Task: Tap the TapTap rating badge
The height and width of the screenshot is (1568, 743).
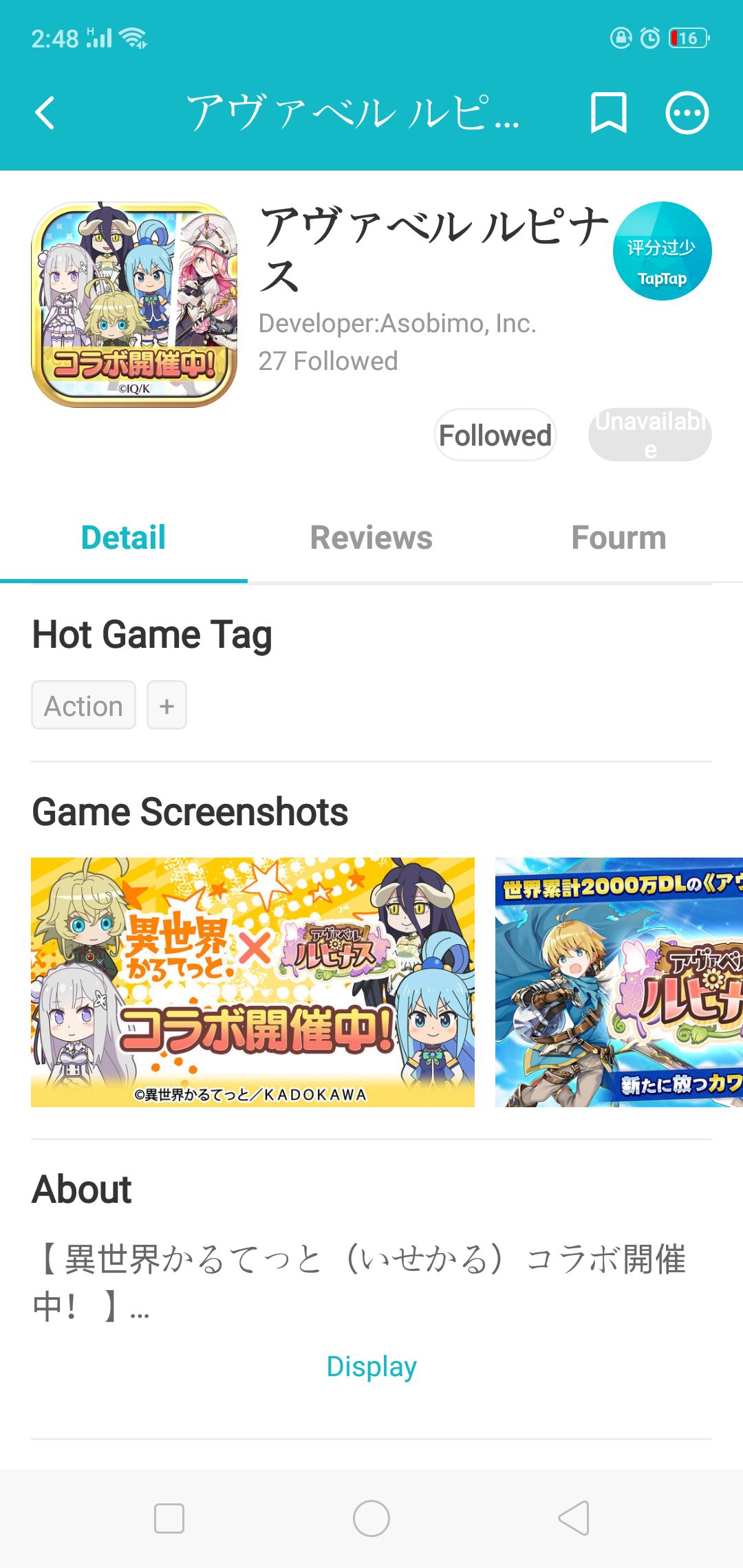Action: point(662,251)
